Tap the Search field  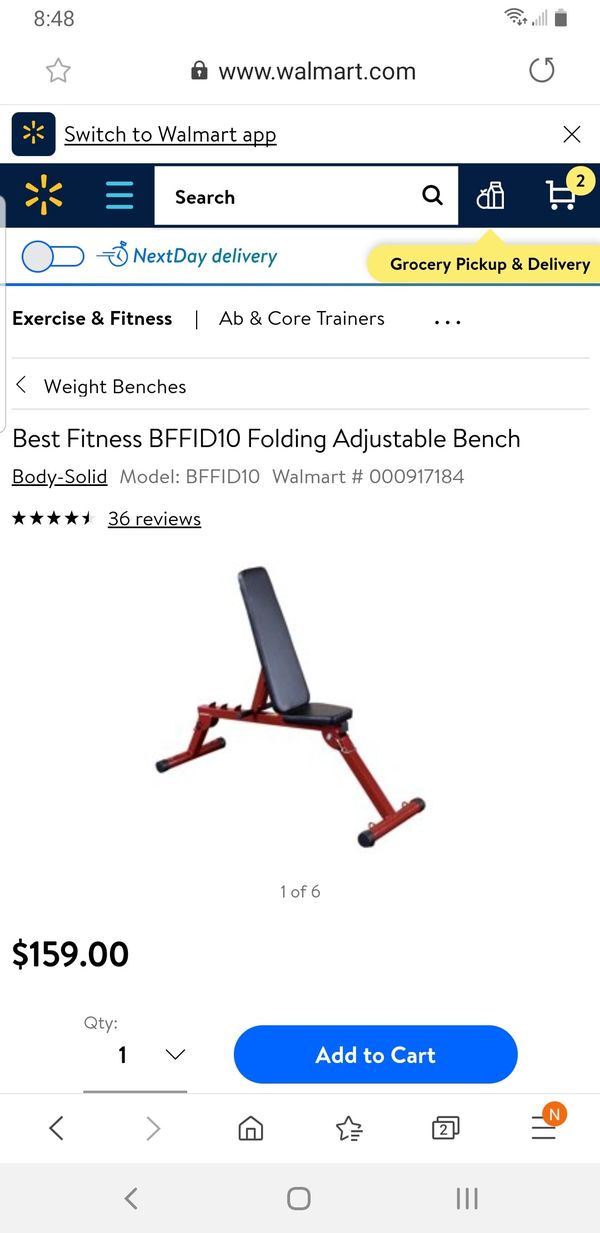[290, 197]
